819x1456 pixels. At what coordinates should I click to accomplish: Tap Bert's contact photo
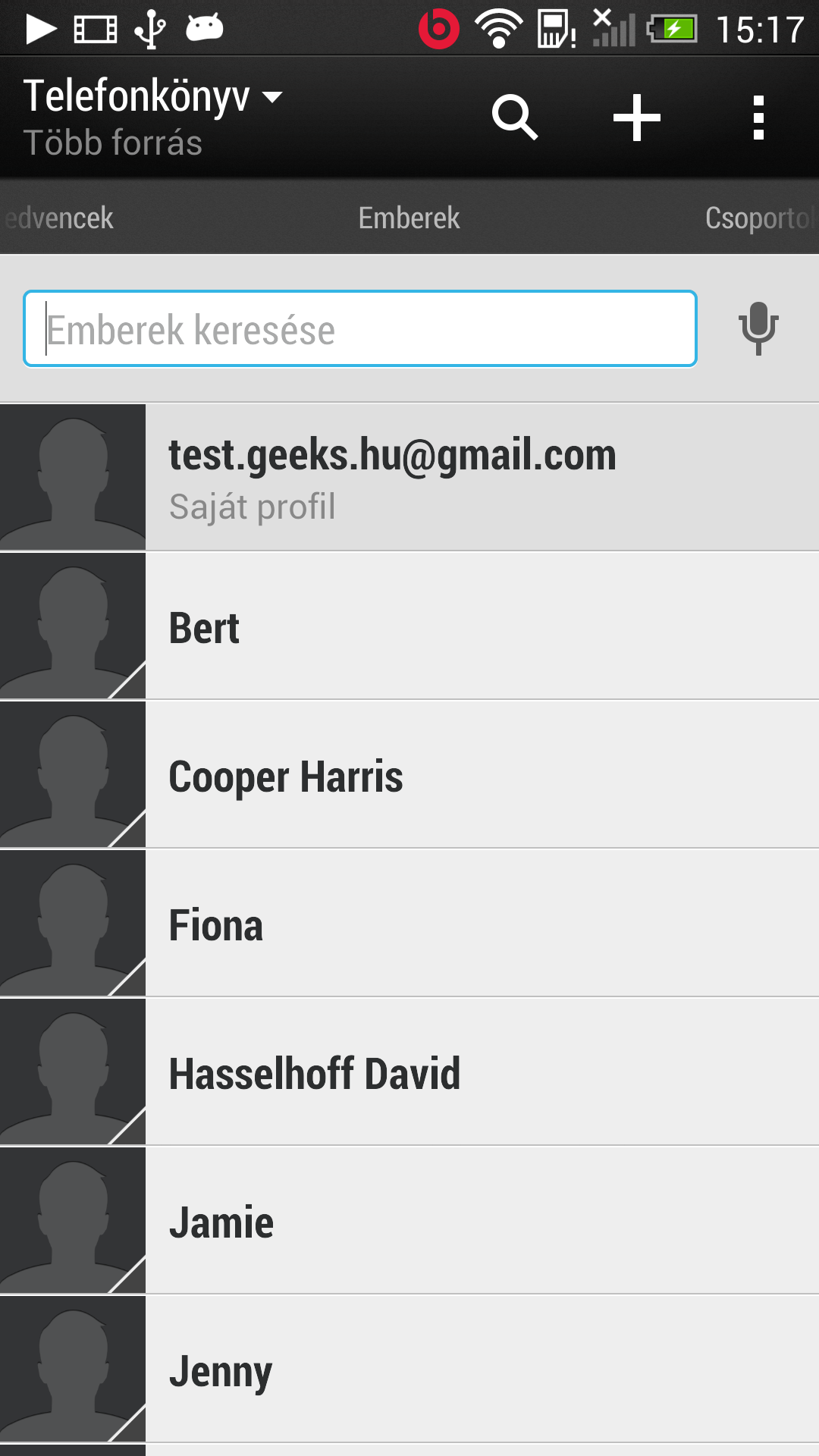click(x=73, y=626)
